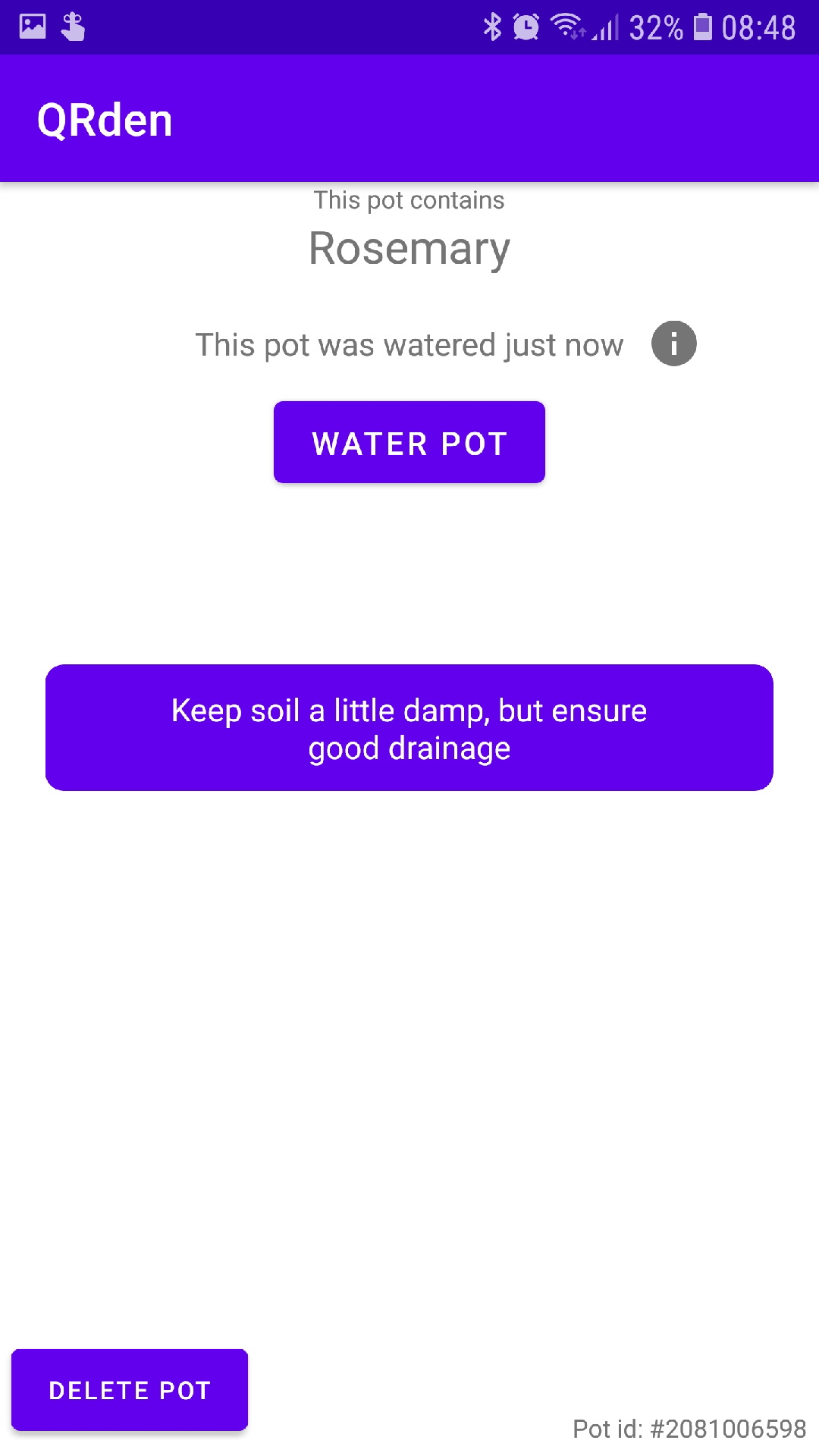Open the watering info icon

[673, 344]
